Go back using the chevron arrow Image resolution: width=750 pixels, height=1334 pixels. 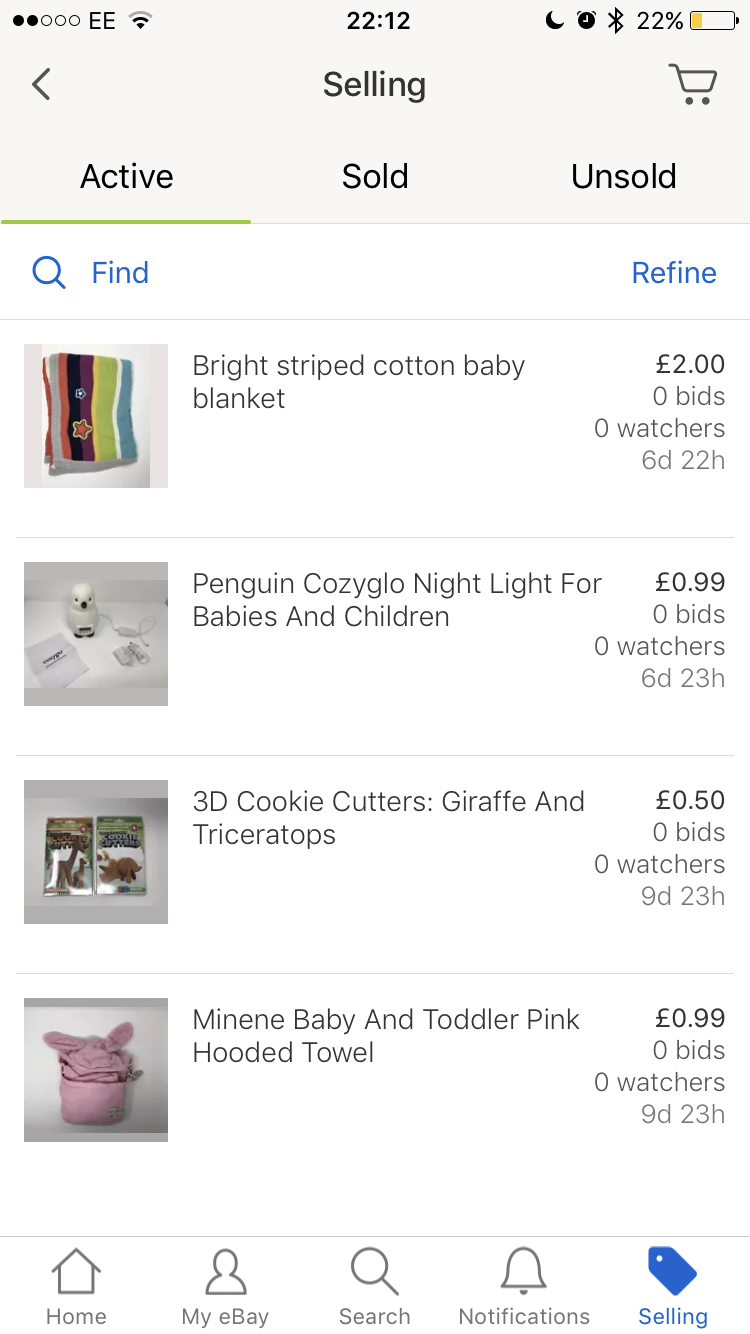pos(40,84)
